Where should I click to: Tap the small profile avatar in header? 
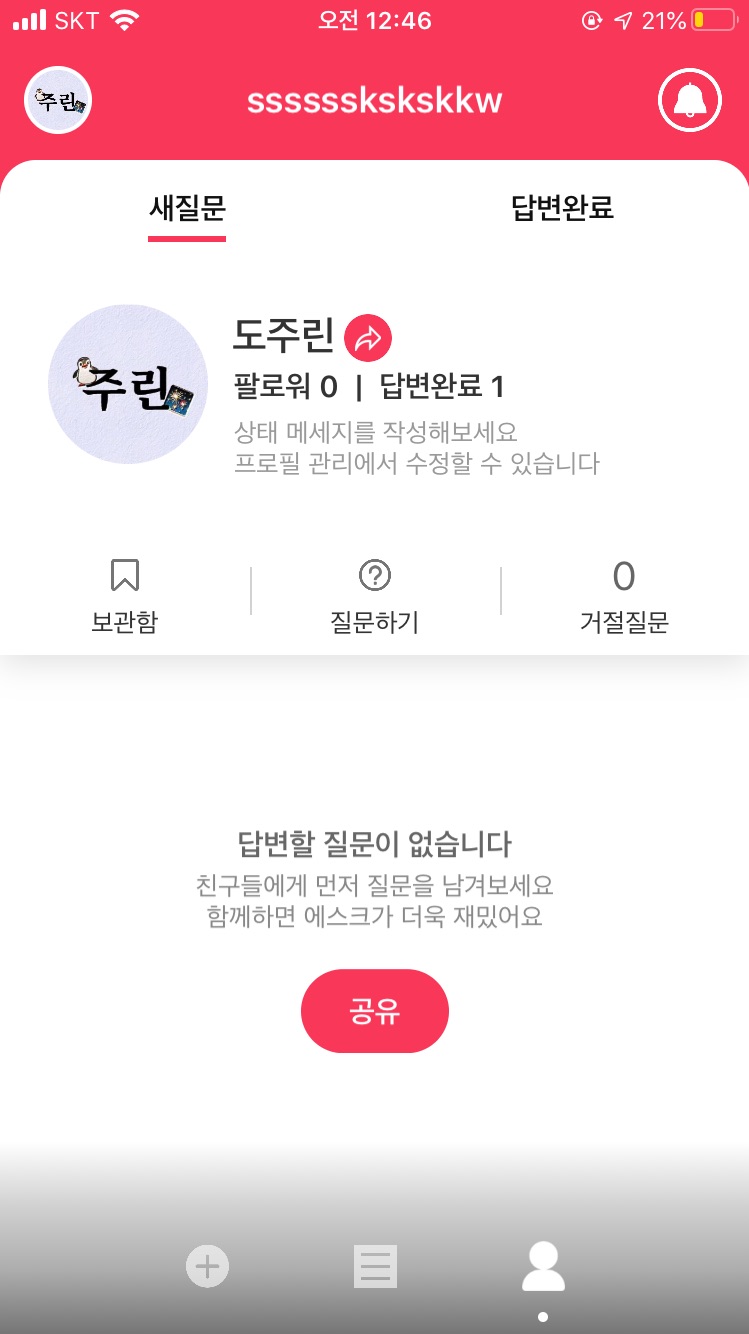click(x=58, y=100)
